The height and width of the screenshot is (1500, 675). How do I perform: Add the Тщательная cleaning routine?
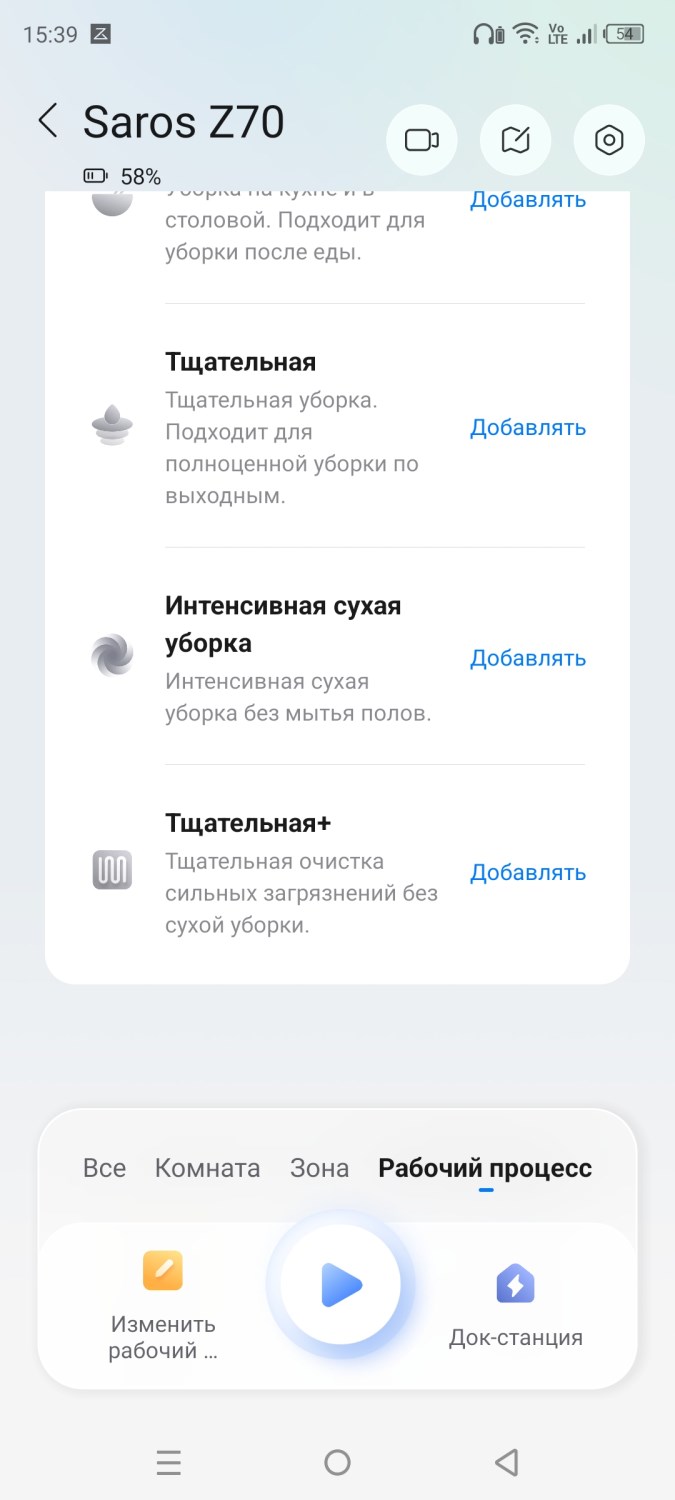coord(527,428)
